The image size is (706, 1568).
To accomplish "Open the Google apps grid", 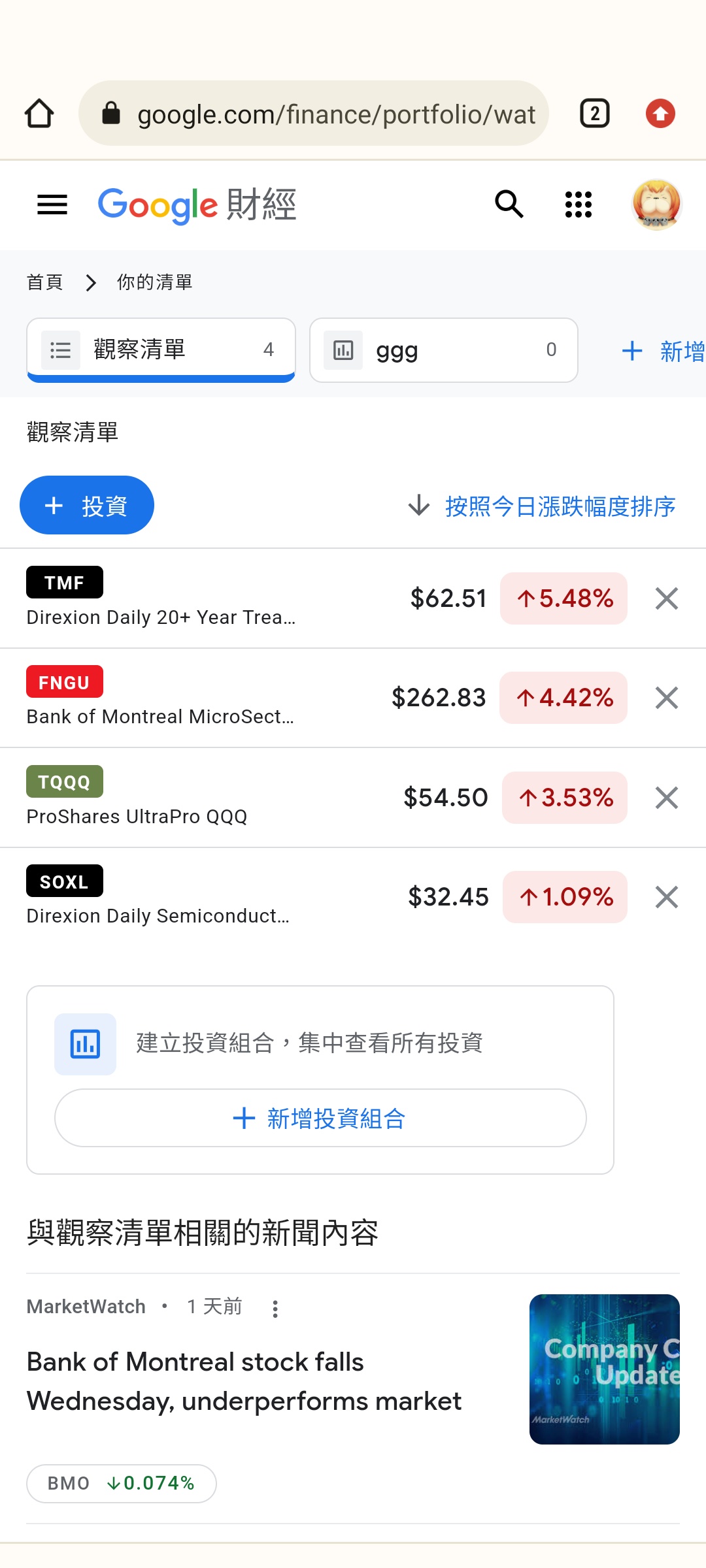I will point(578,204).
